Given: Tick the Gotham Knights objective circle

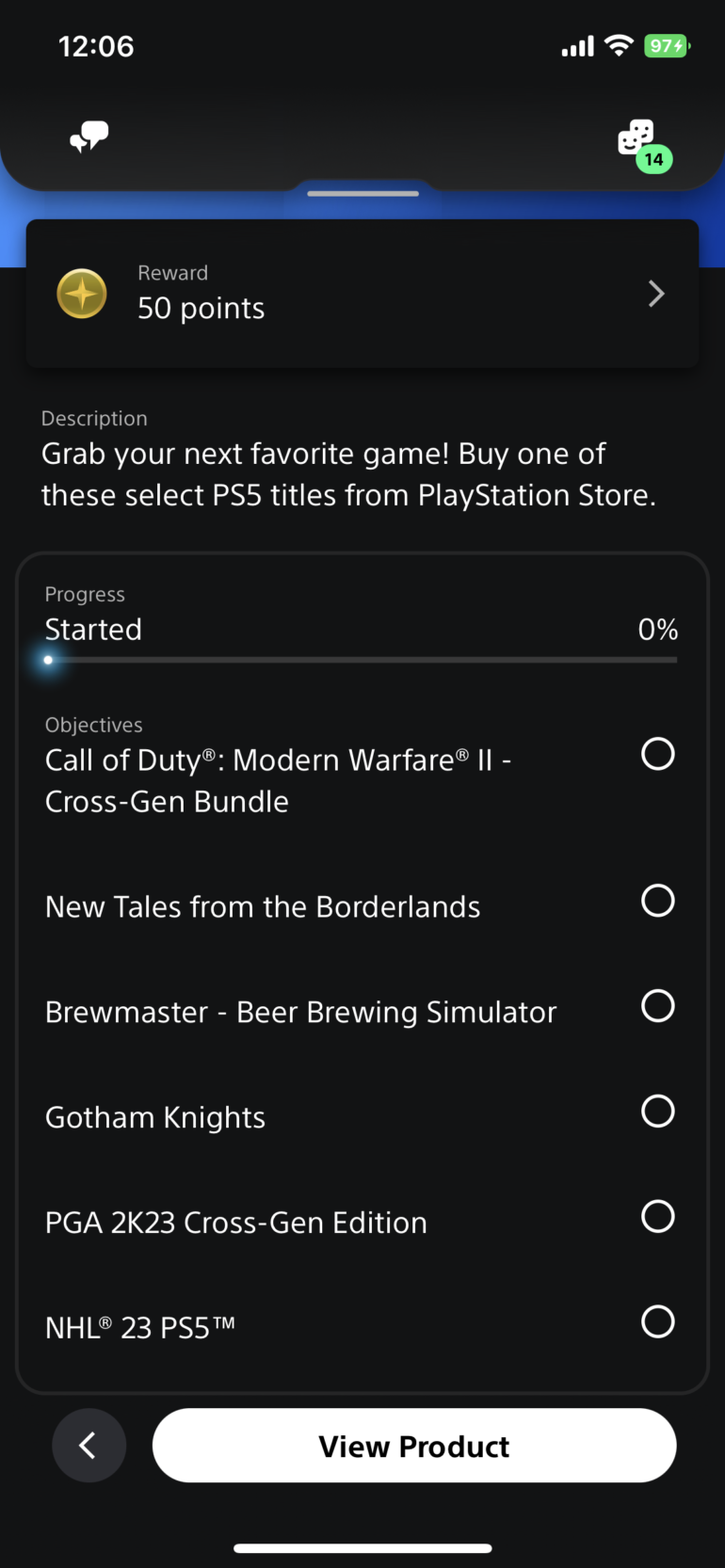Looking at the screenshot, I should [x=658, y=1111].
